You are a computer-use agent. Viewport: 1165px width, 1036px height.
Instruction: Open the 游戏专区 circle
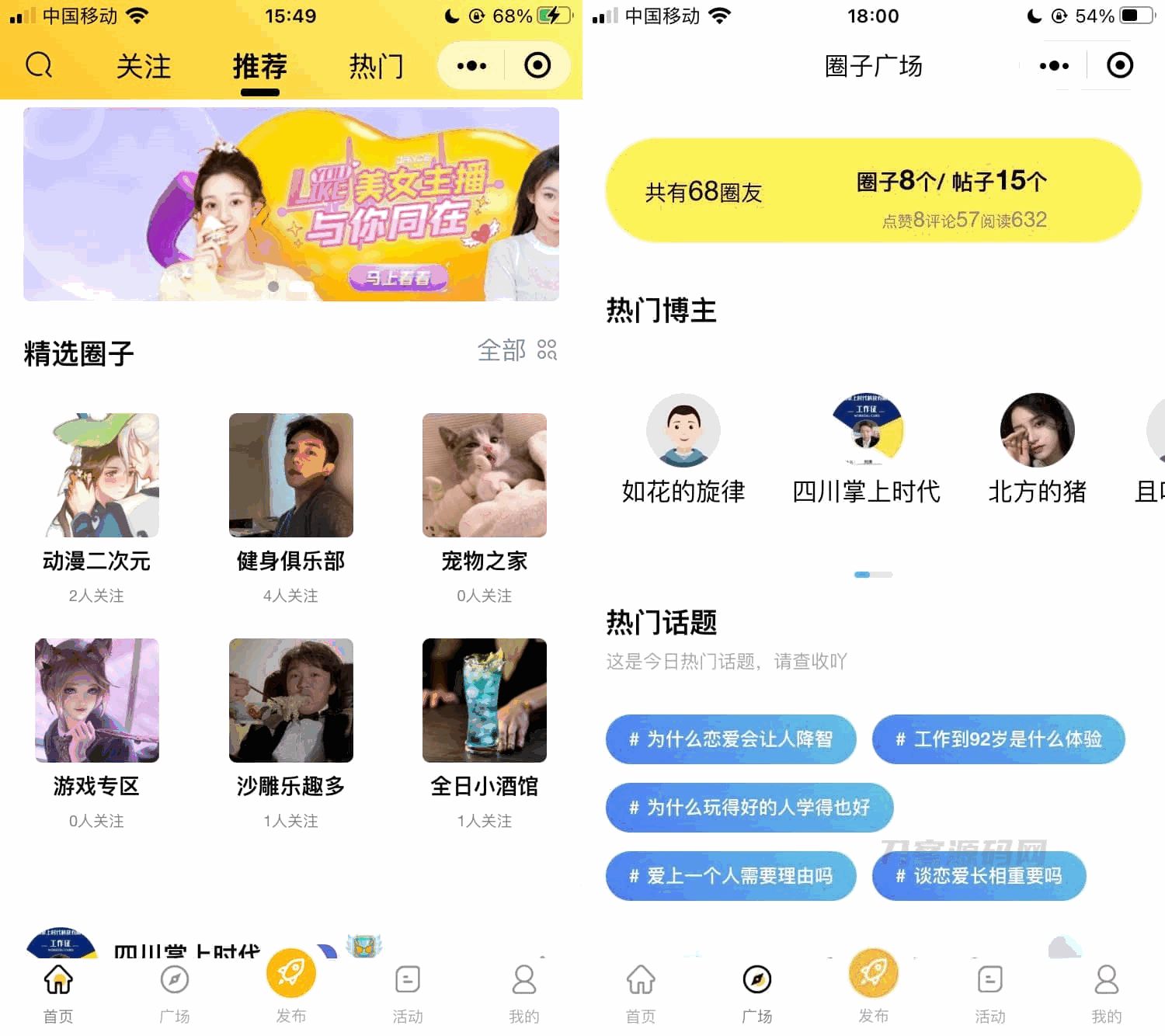click(x=96, y=701)
